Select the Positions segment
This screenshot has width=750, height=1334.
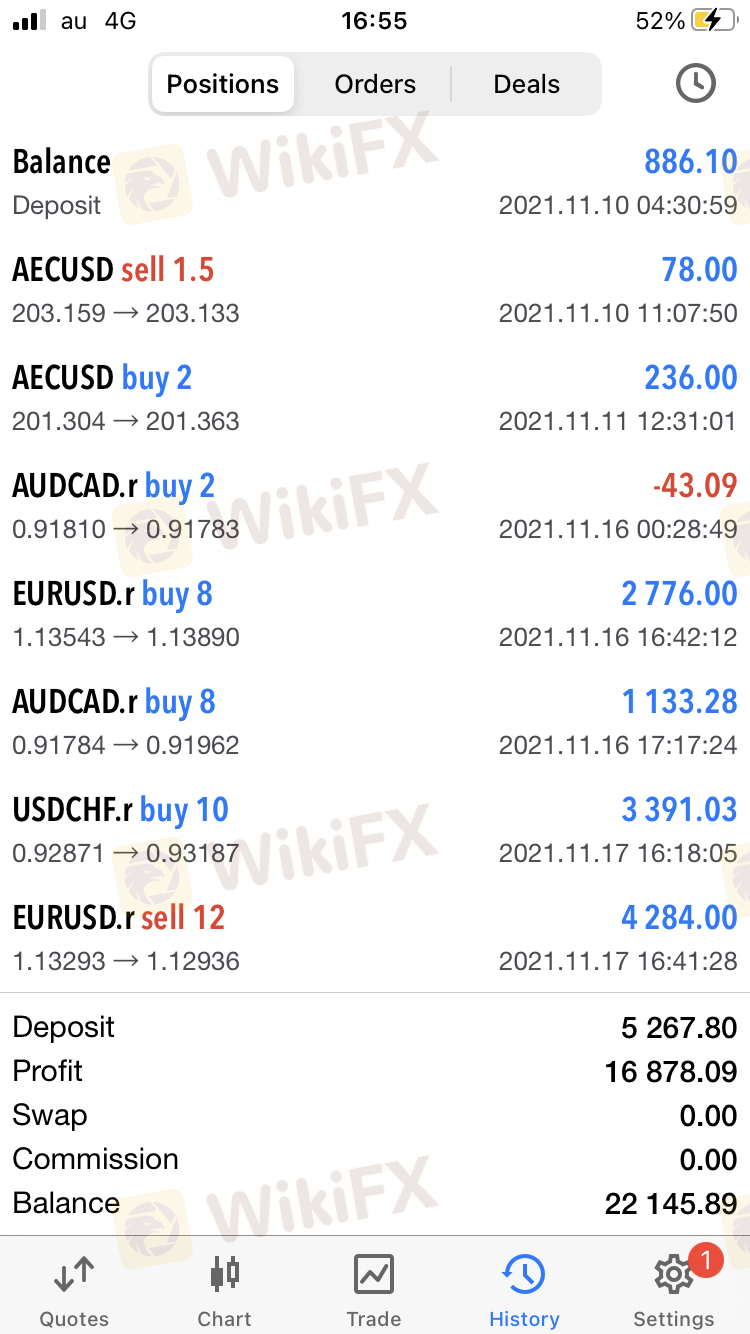point(223,84)
